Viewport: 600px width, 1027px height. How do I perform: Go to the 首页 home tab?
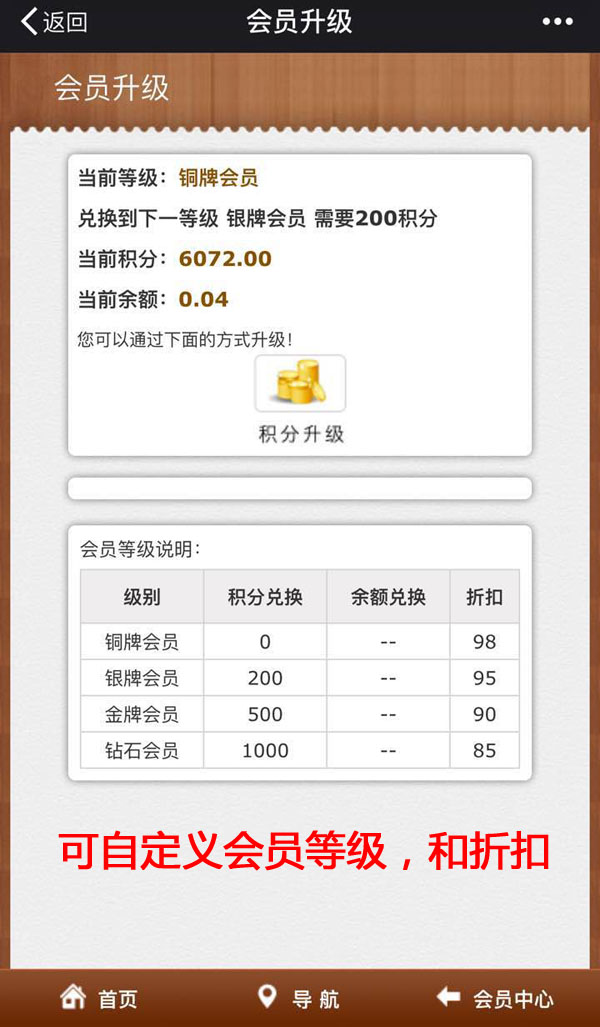pos(98,998)
